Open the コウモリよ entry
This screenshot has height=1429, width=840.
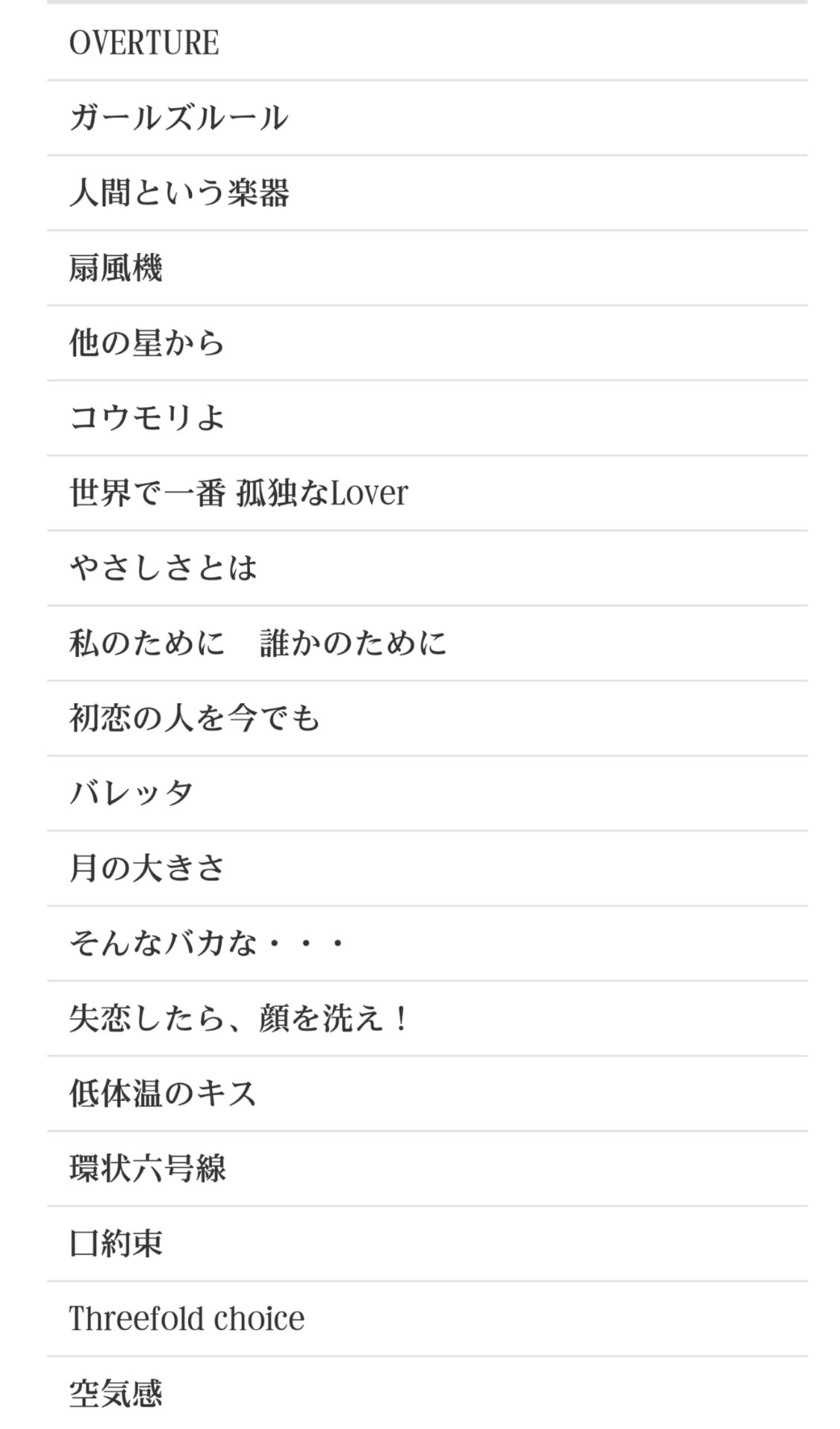[147, 418]
